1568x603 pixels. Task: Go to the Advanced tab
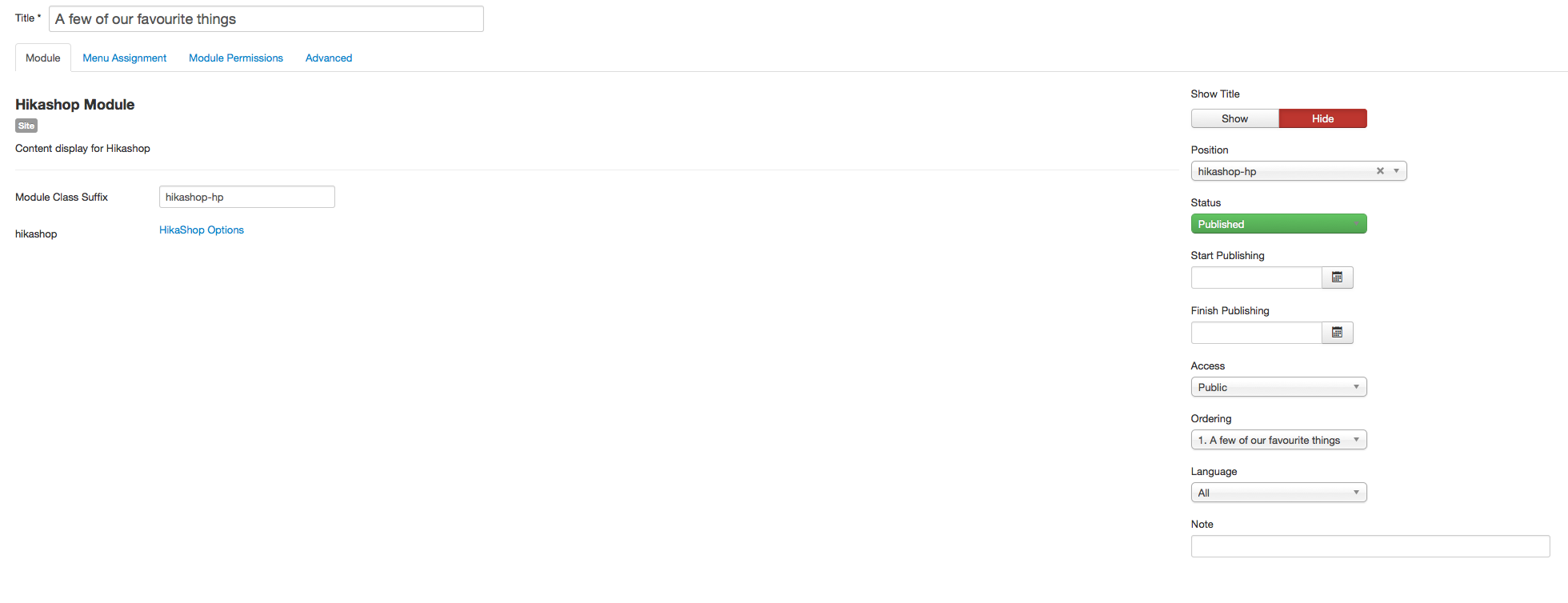point(329,58)
